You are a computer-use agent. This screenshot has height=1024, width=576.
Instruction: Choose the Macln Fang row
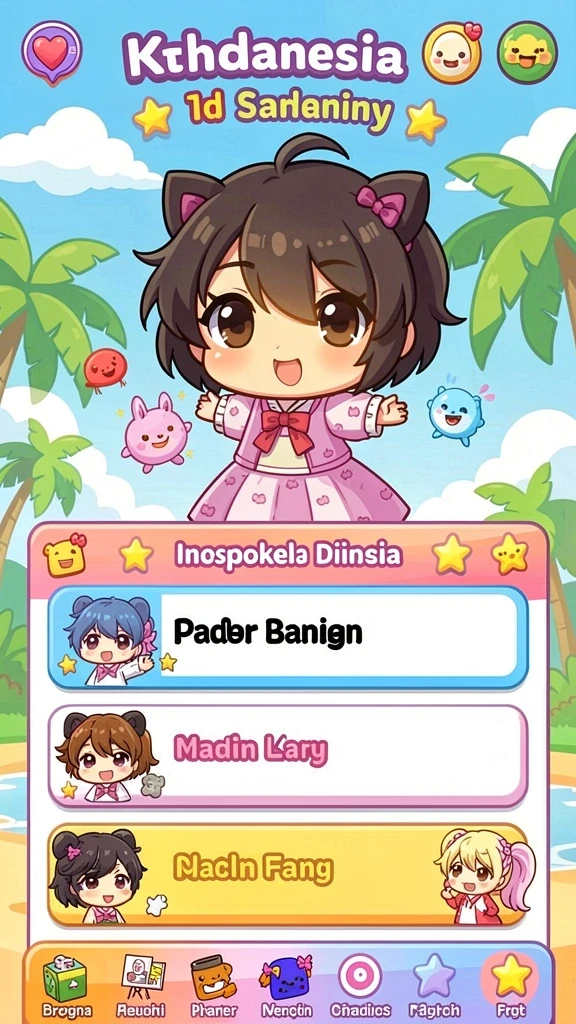[288, 875]
